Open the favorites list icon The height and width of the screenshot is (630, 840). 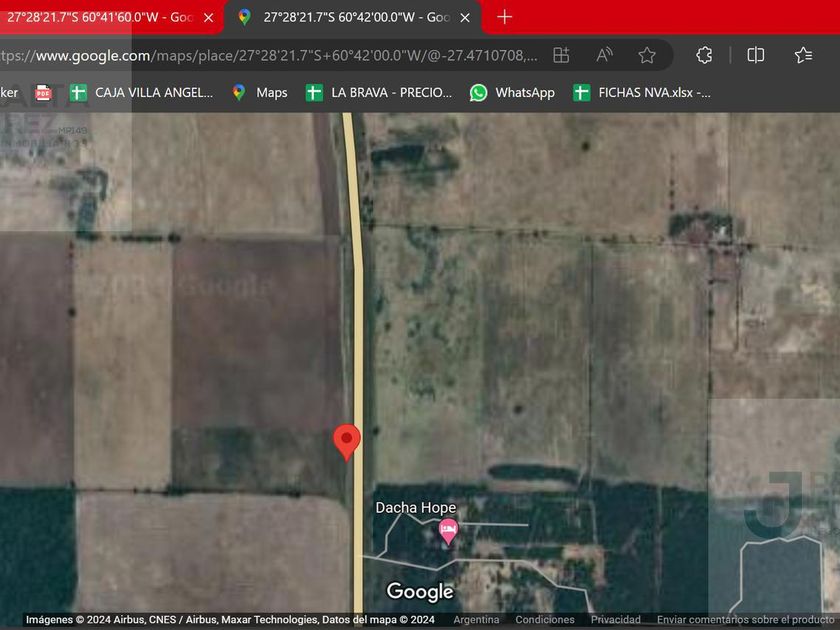coord(803,55)
